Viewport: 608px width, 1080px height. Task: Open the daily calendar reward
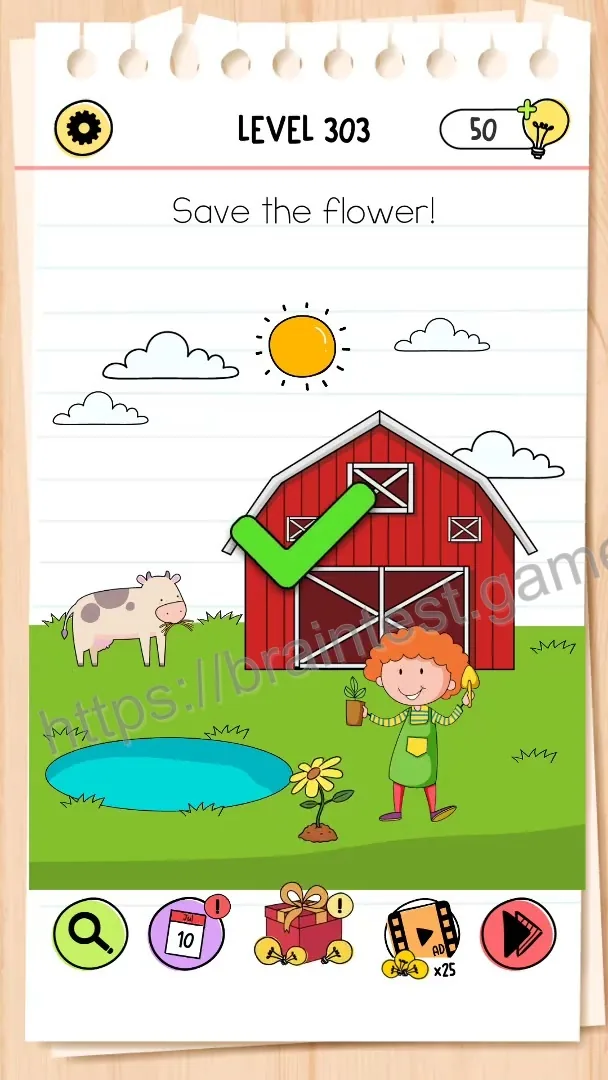187,932
